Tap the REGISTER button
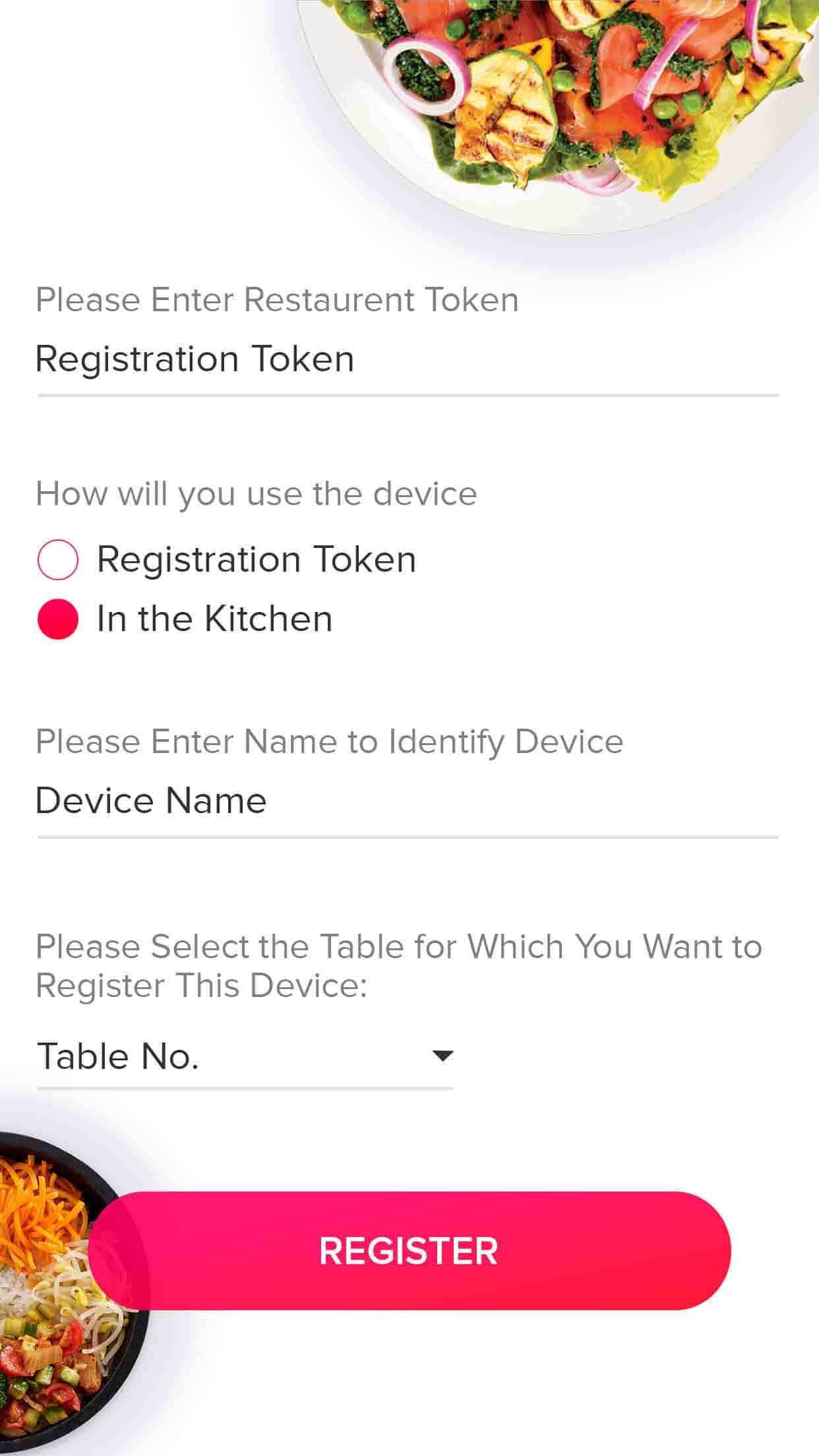Viewport: 819px width, 1456px height. point(409,1251)
